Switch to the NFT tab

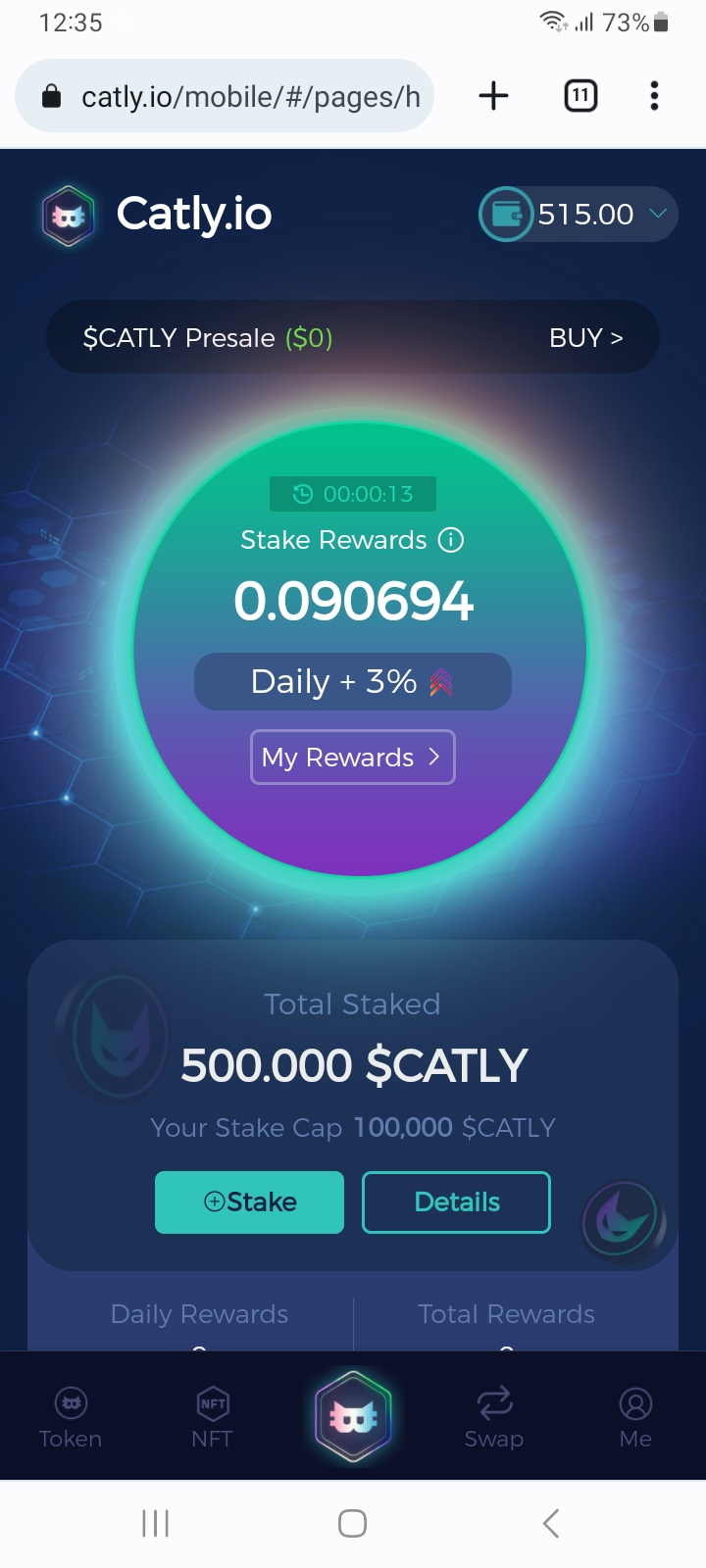coord(212,1417)
